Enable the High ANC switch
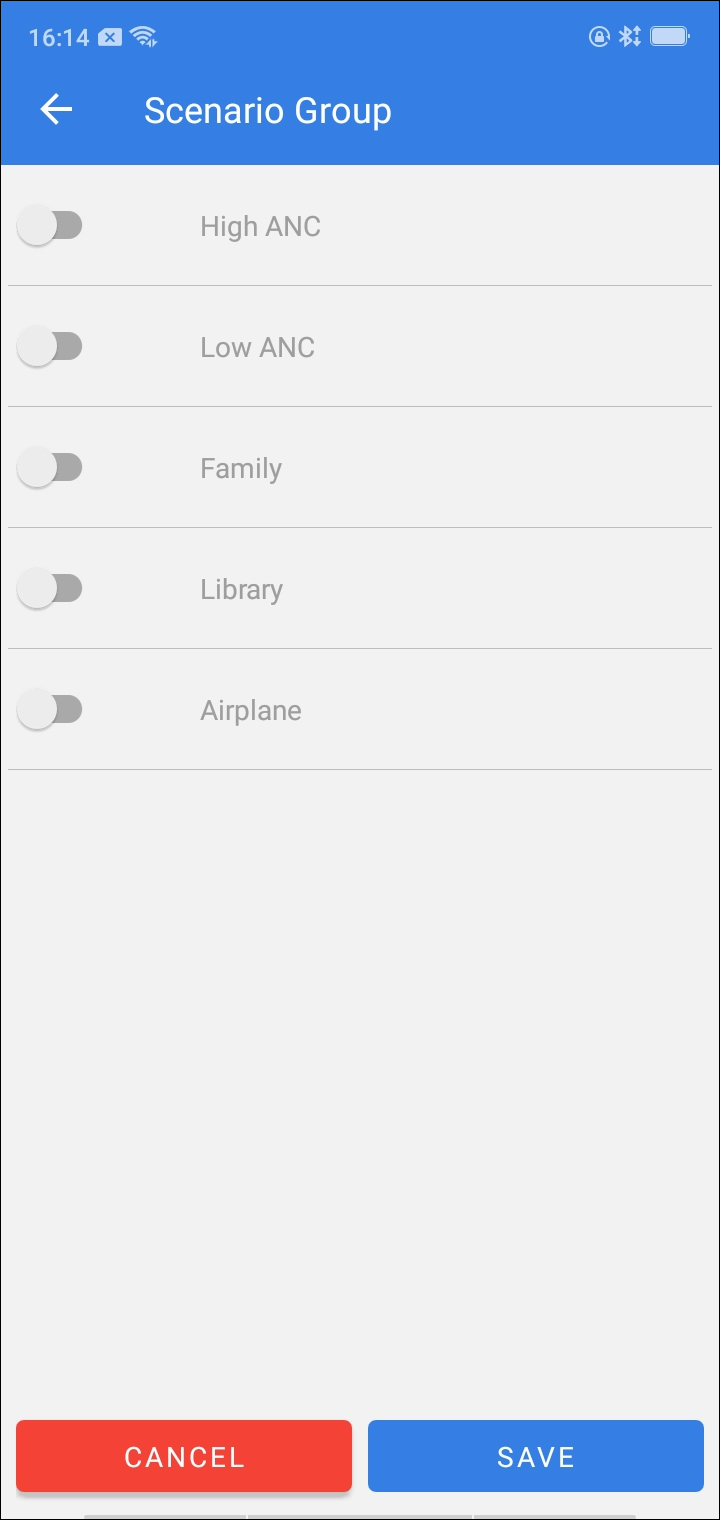The width and height of the screenshot is (720, 1520). tap(49, 226)
